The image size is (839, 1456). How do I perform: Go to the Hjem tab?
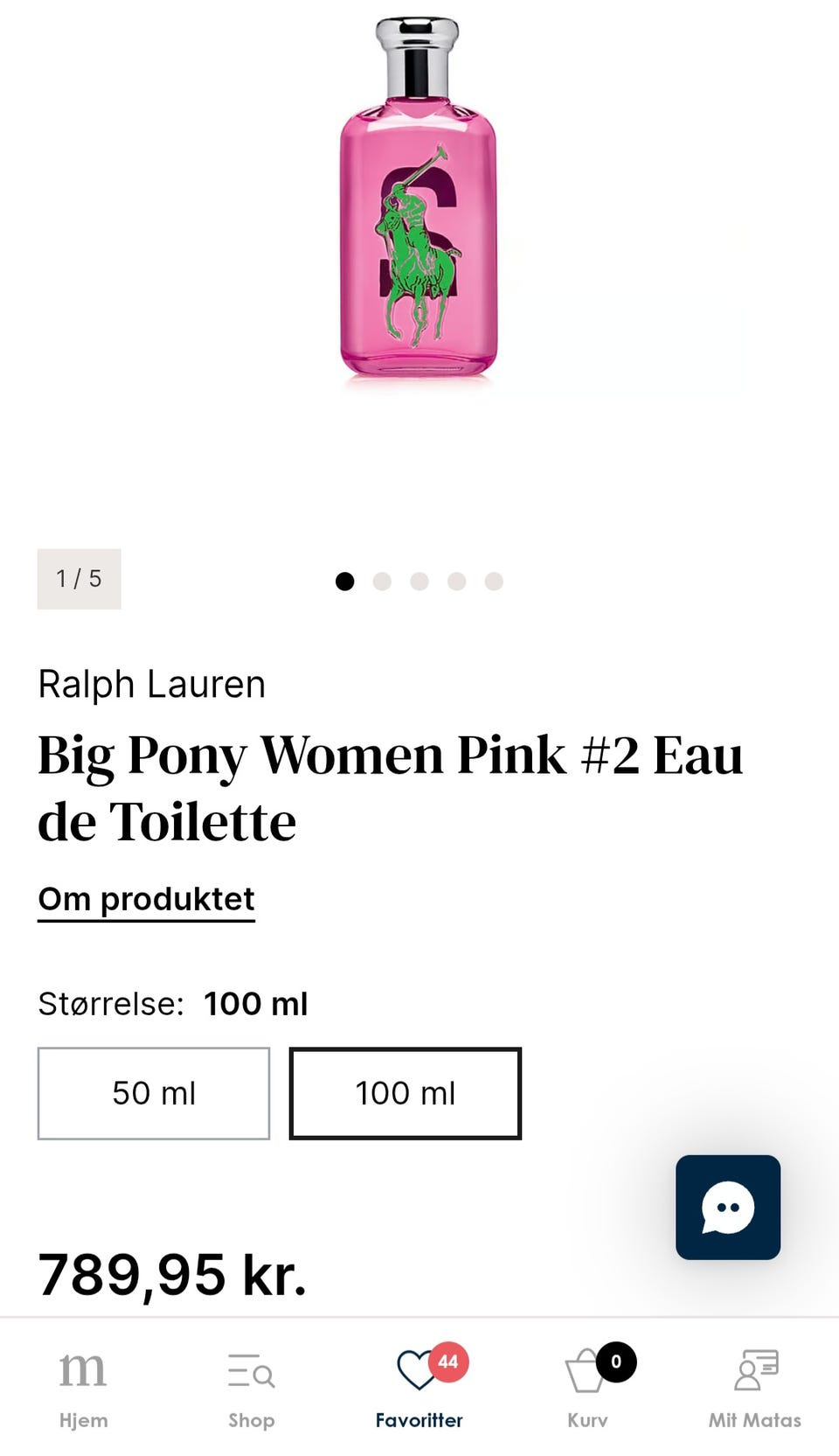84,1388
